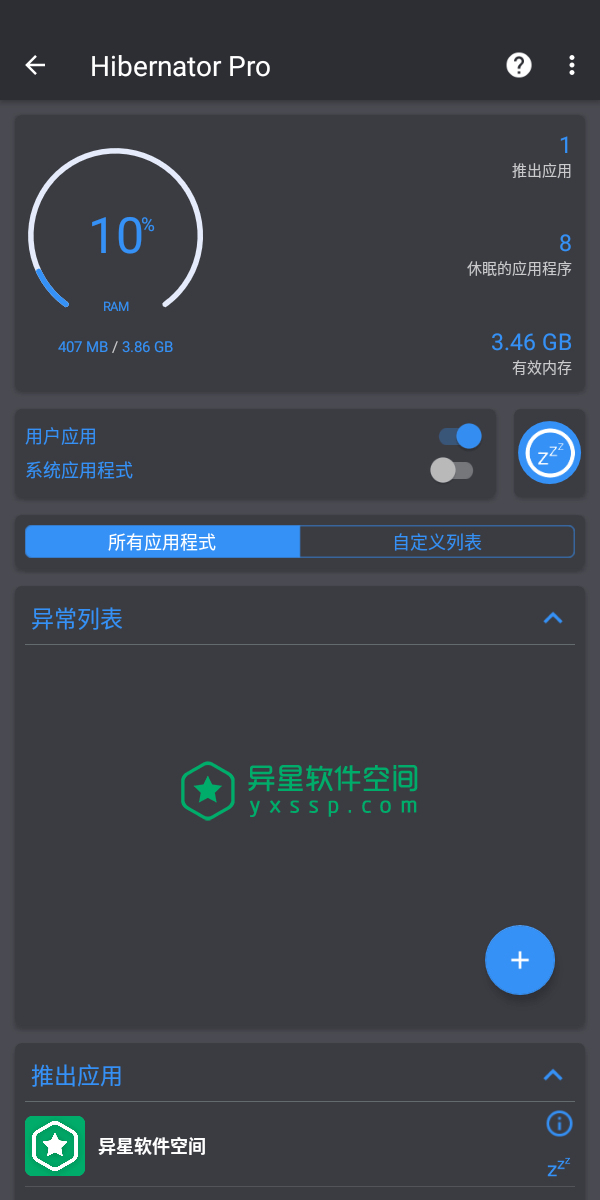The image size is (600, 1200).
Task: Hibernate 异星软件空间 with its zZz icon
Action: (559, 1167)
